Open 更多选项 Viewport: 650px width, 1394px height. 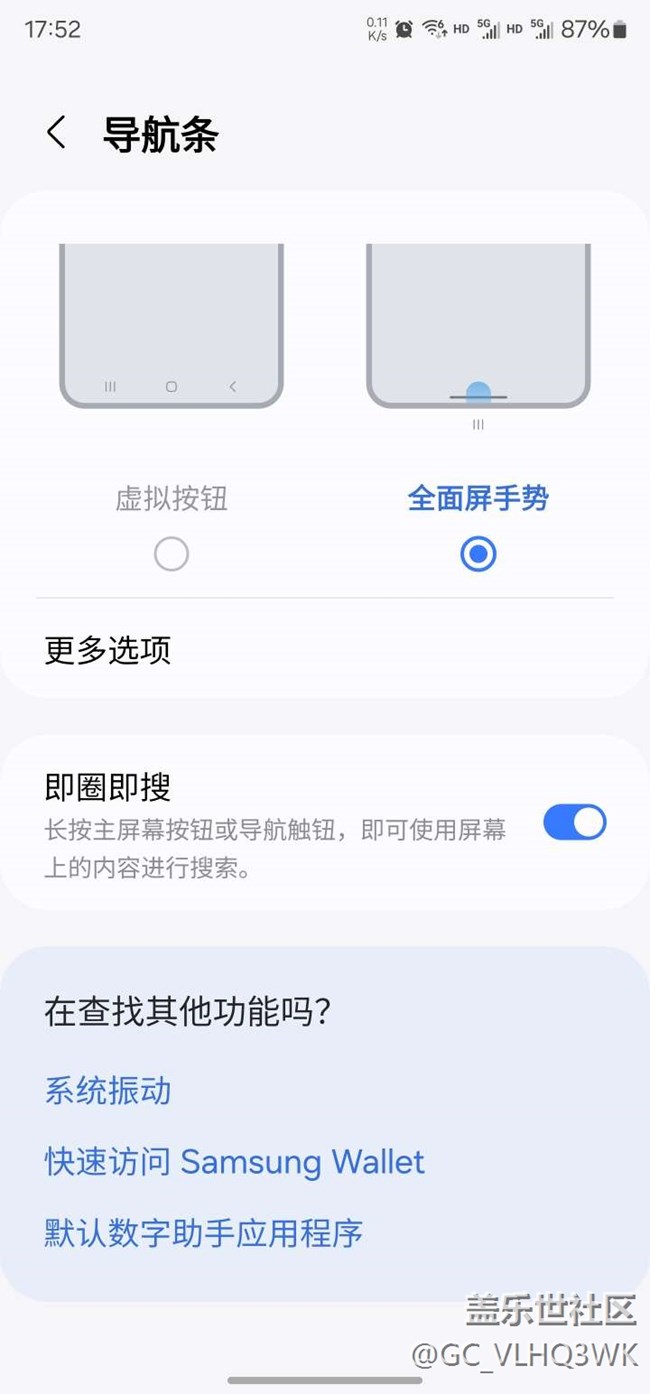108,650
